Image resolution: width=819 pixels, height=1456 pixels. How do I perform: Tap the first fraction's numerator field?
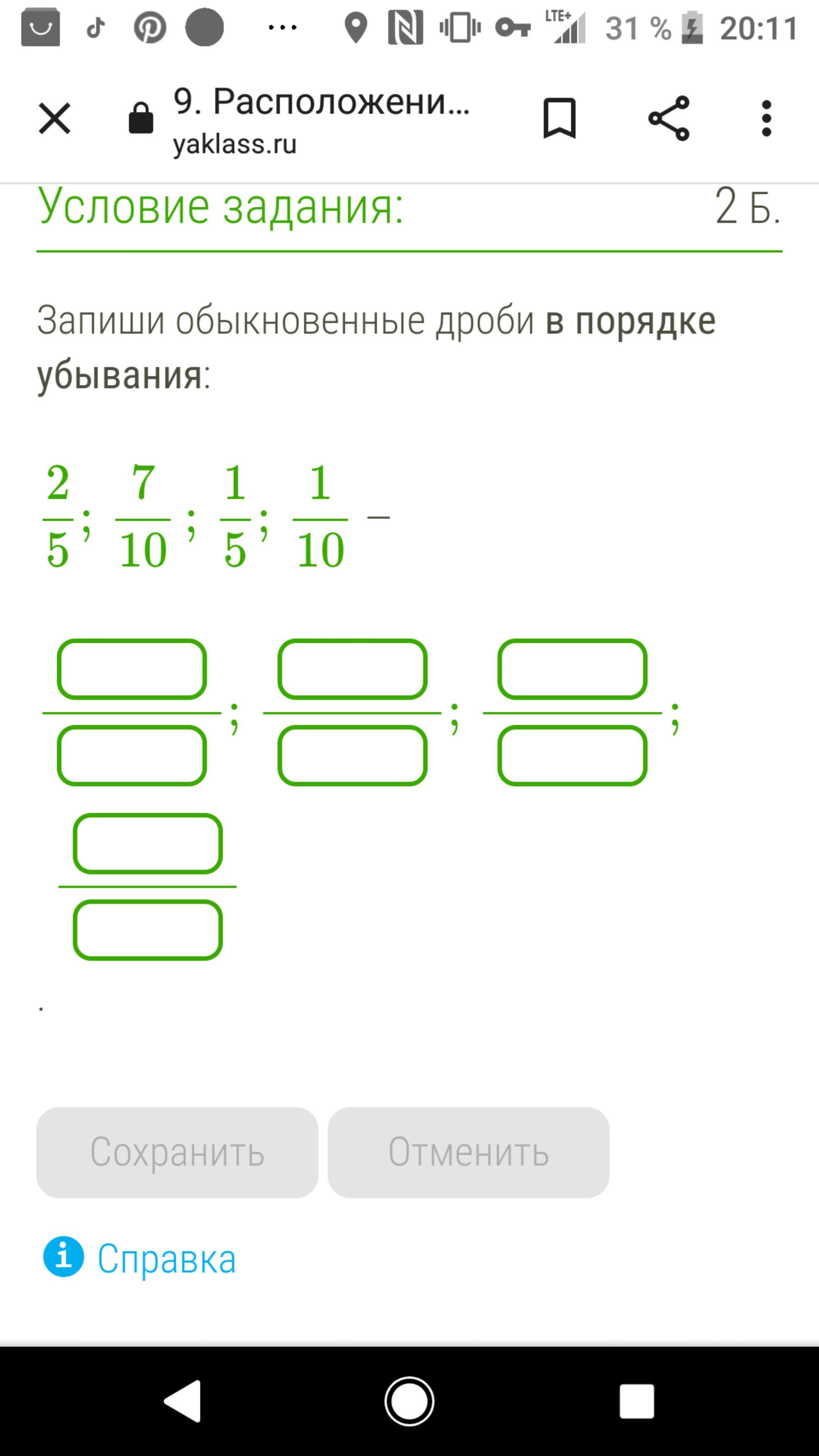pos(132,669)
